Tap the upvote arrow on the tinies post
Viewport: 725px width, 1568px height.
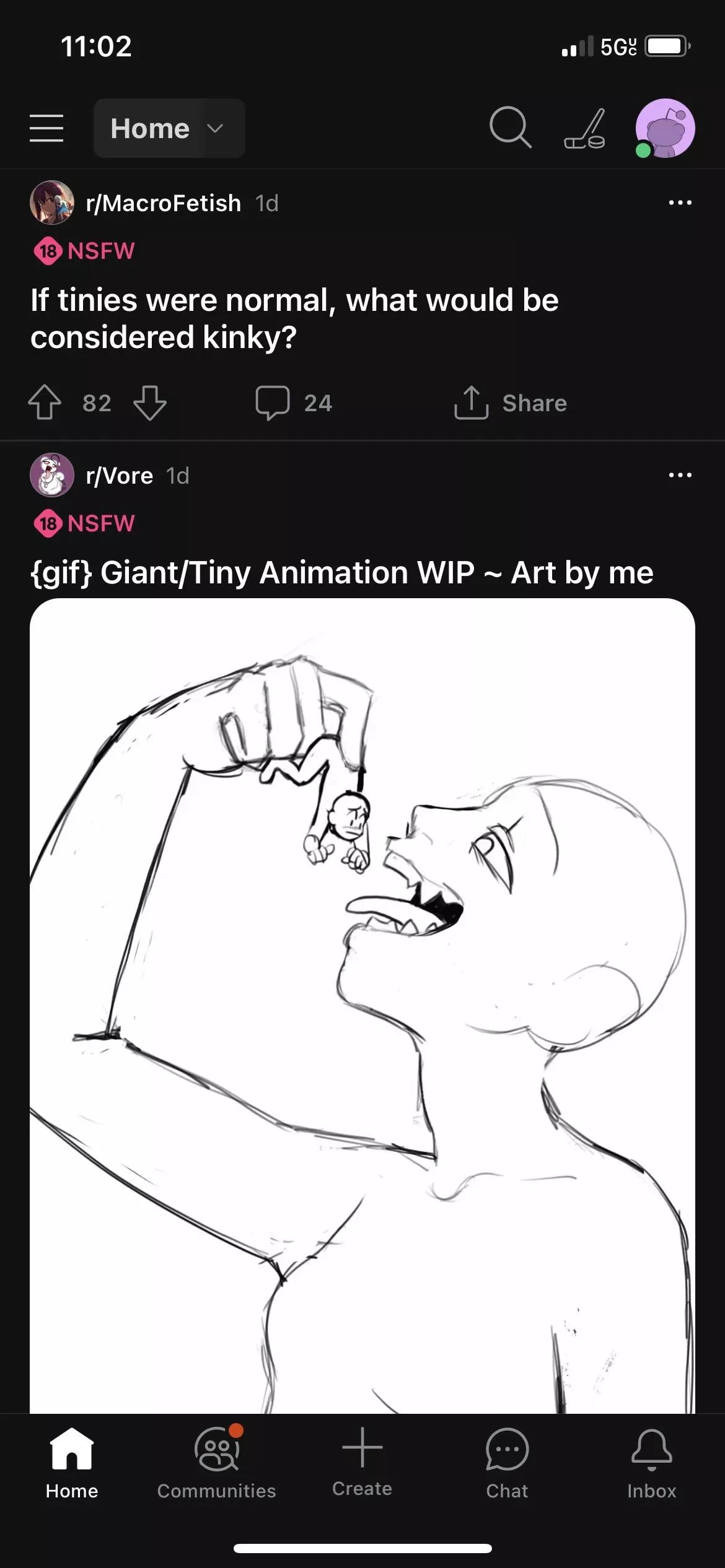[44, 403]
